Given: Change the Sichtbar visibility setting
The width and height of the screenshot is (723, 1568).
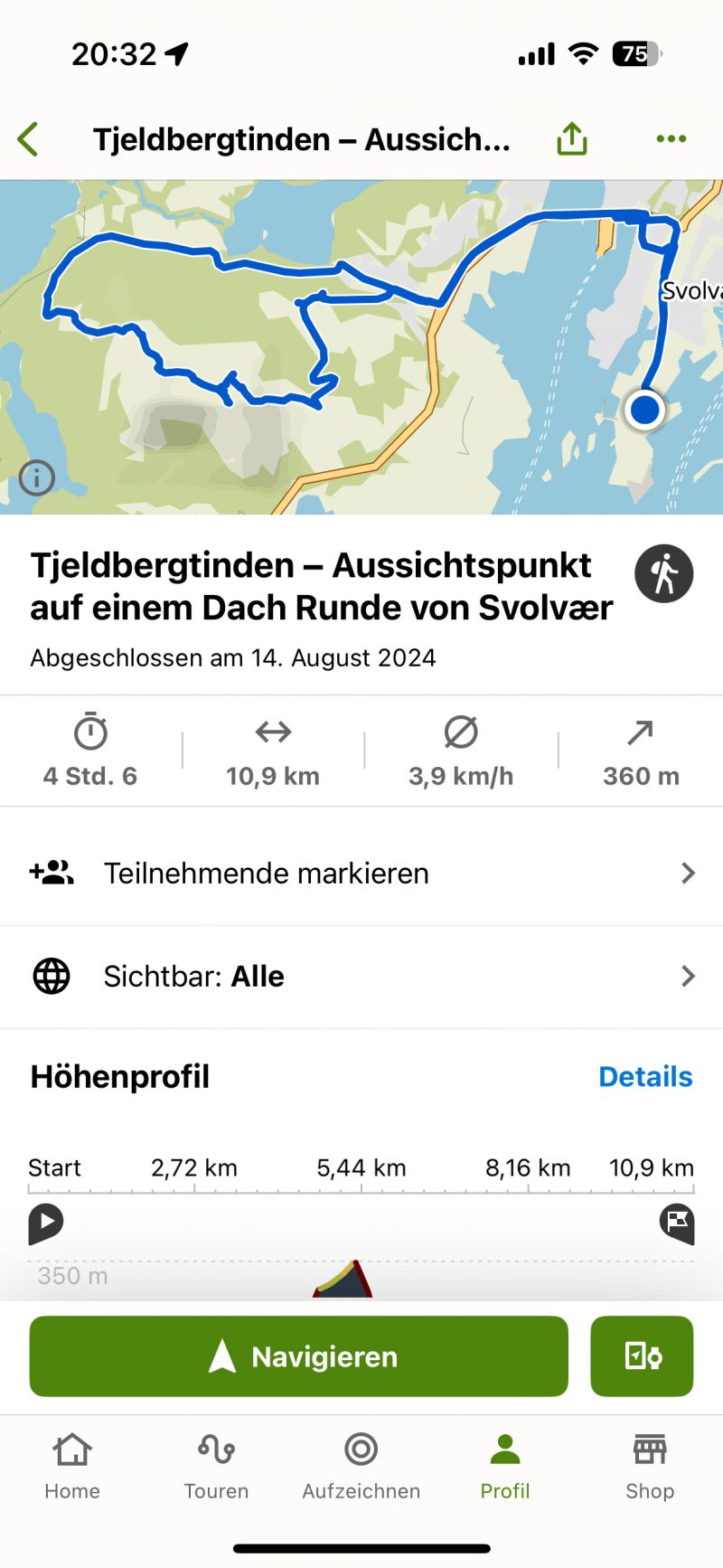Looking at the screenshot, I should (x=361, y=977).
